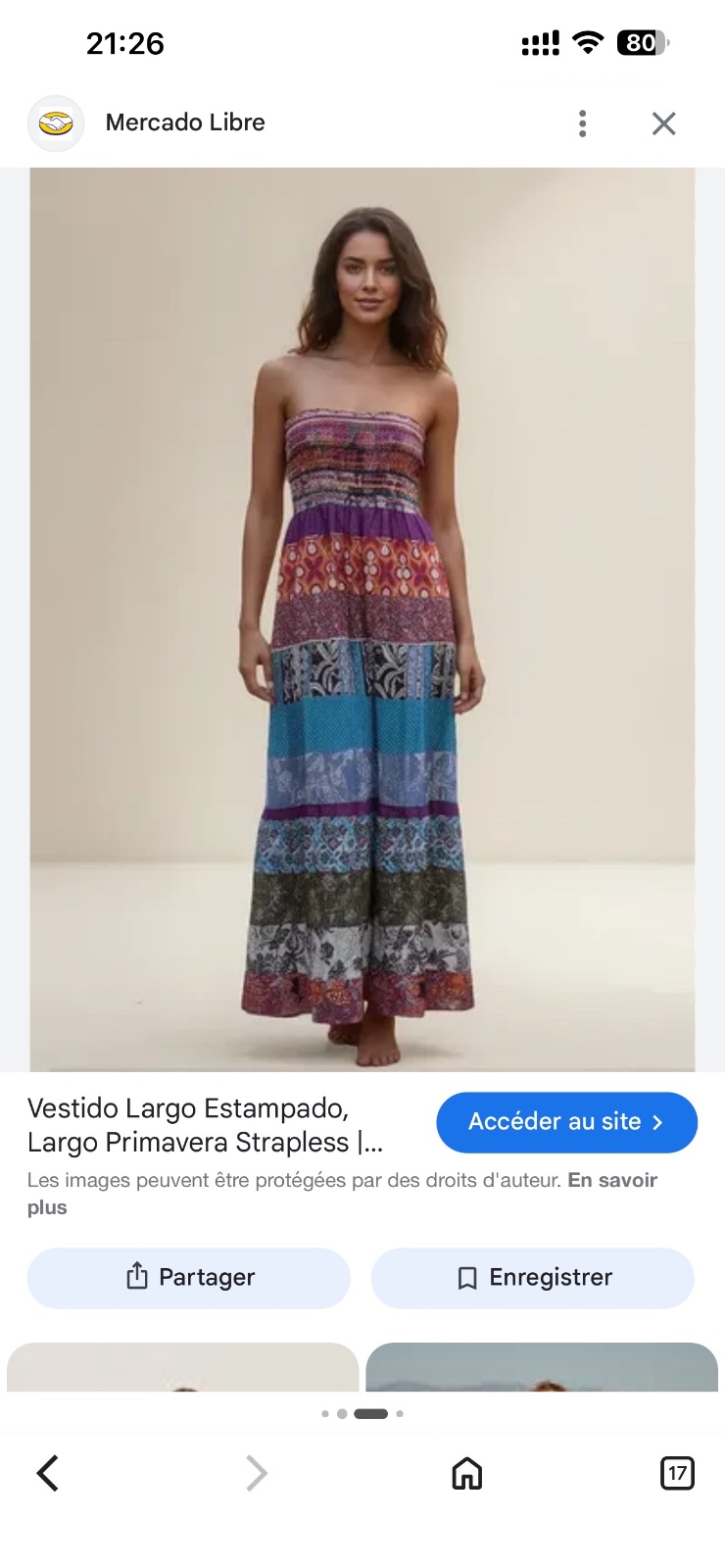Viewport: 725px width, 1568px height.
Task: Open the related image at the bottom right
Action: pyautogui.click(x=542, y=1367)
